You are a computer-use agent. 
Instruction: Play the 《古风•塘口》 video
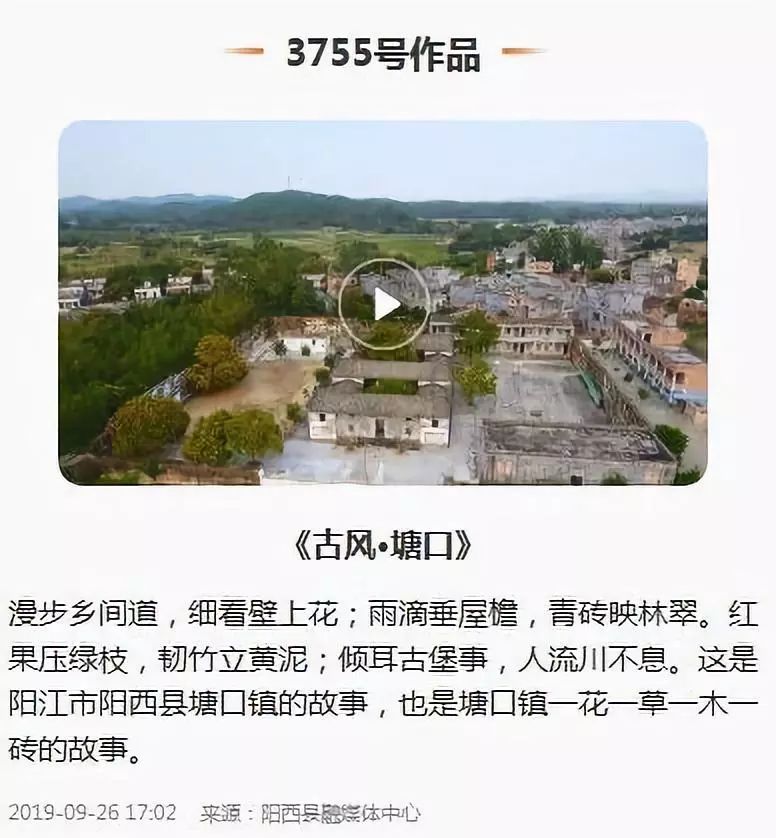[384, 304]
